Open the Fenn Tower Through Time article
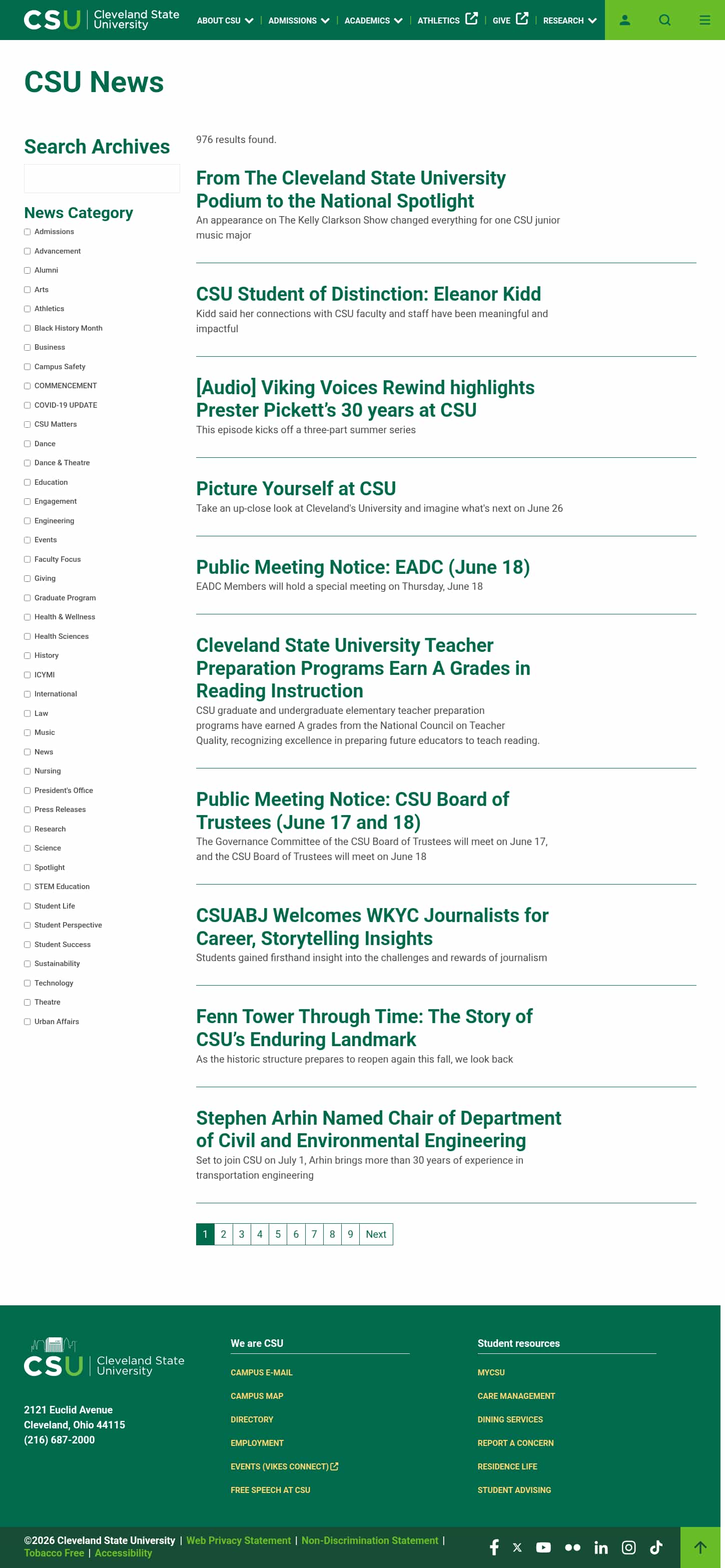Screen dimensions: 725x1568 pos(364,1028)
